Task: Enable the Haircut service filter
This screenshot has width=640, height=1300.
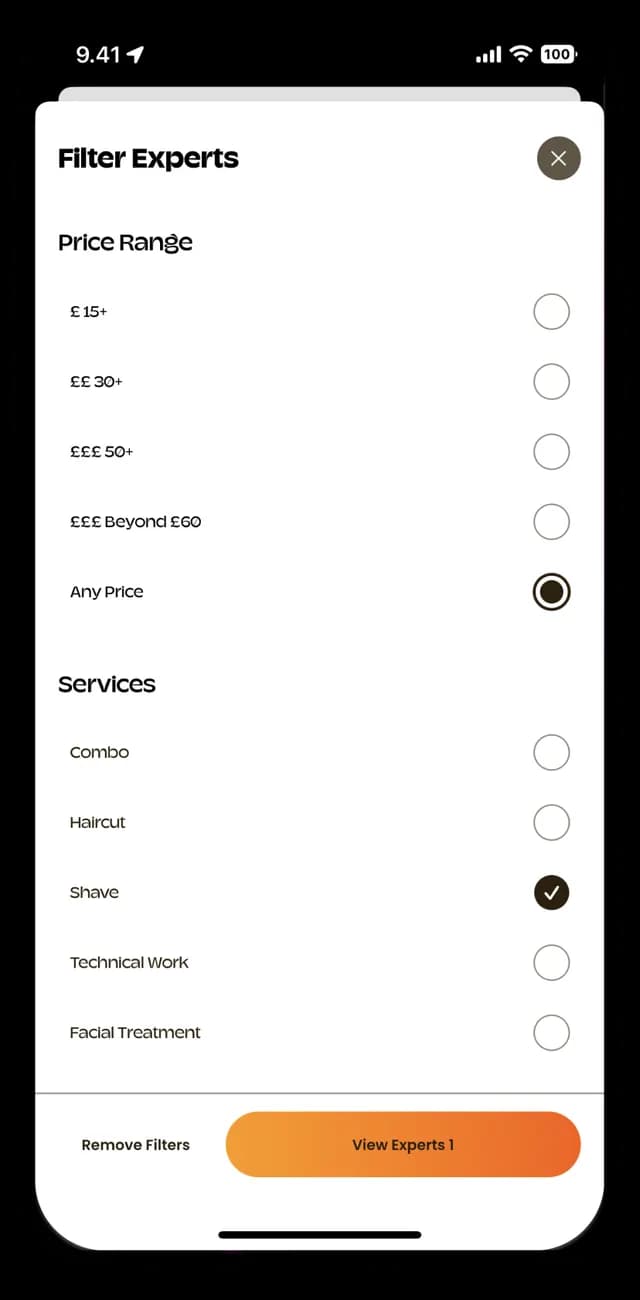Action: coord(551,822)
